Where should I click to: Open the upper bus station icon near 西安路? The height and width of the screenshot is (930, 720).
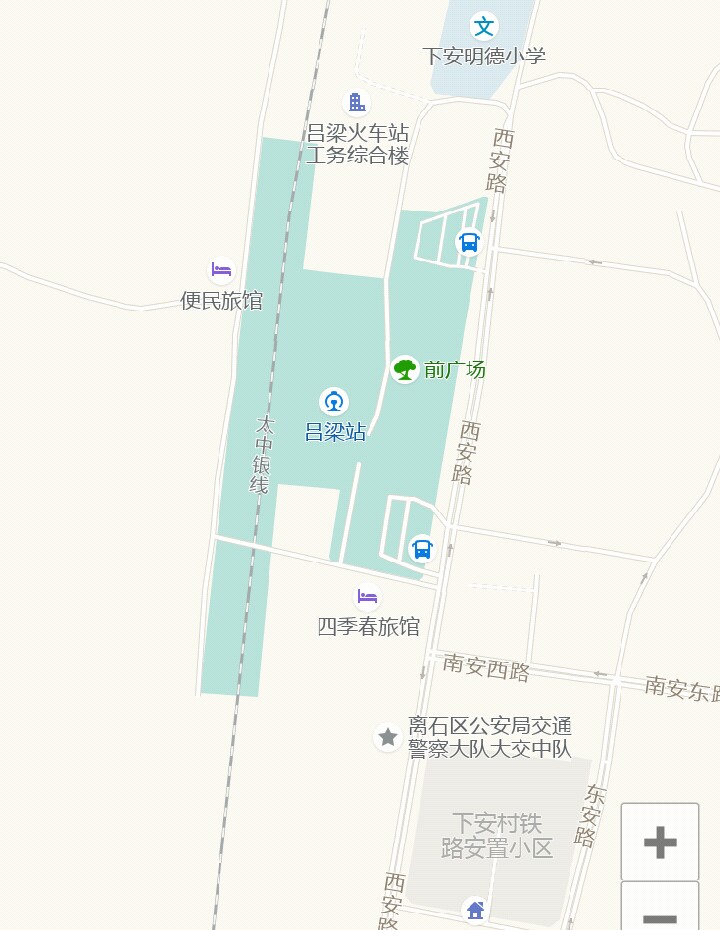point(469,241)
